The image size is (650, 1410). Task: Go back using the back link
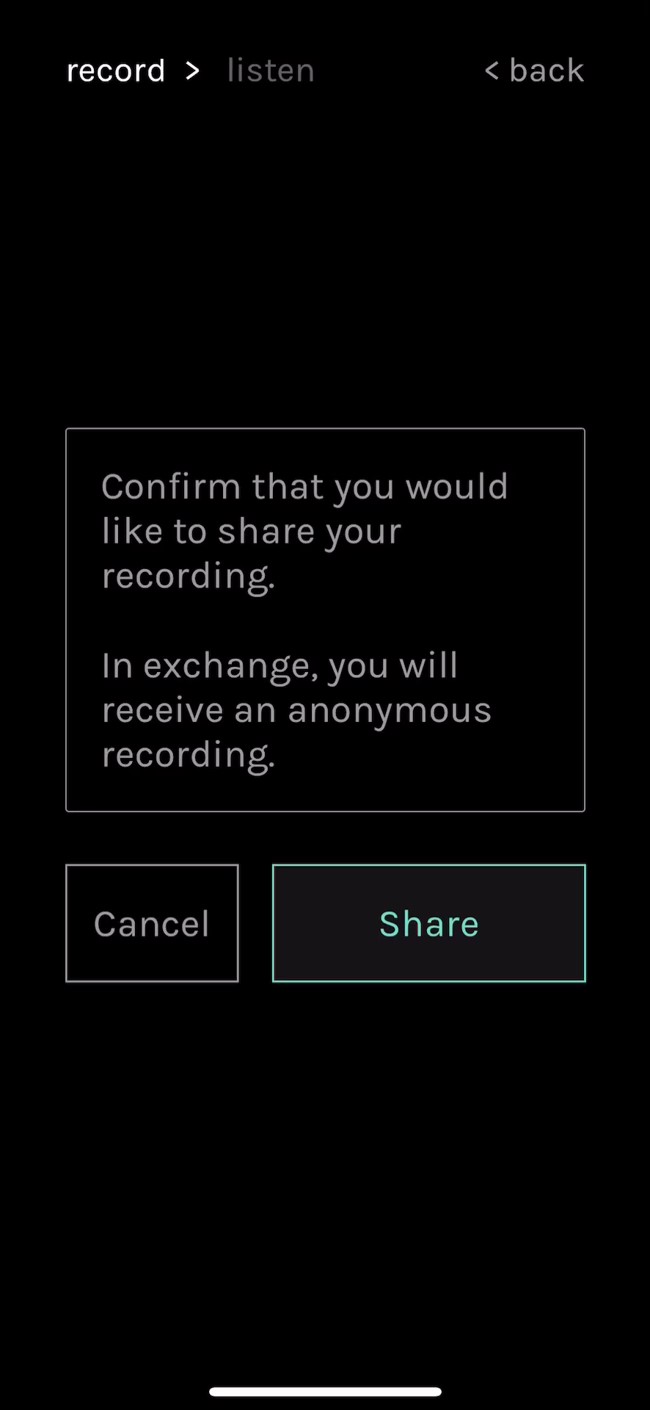pyautogui.click(x=534, y=70)
